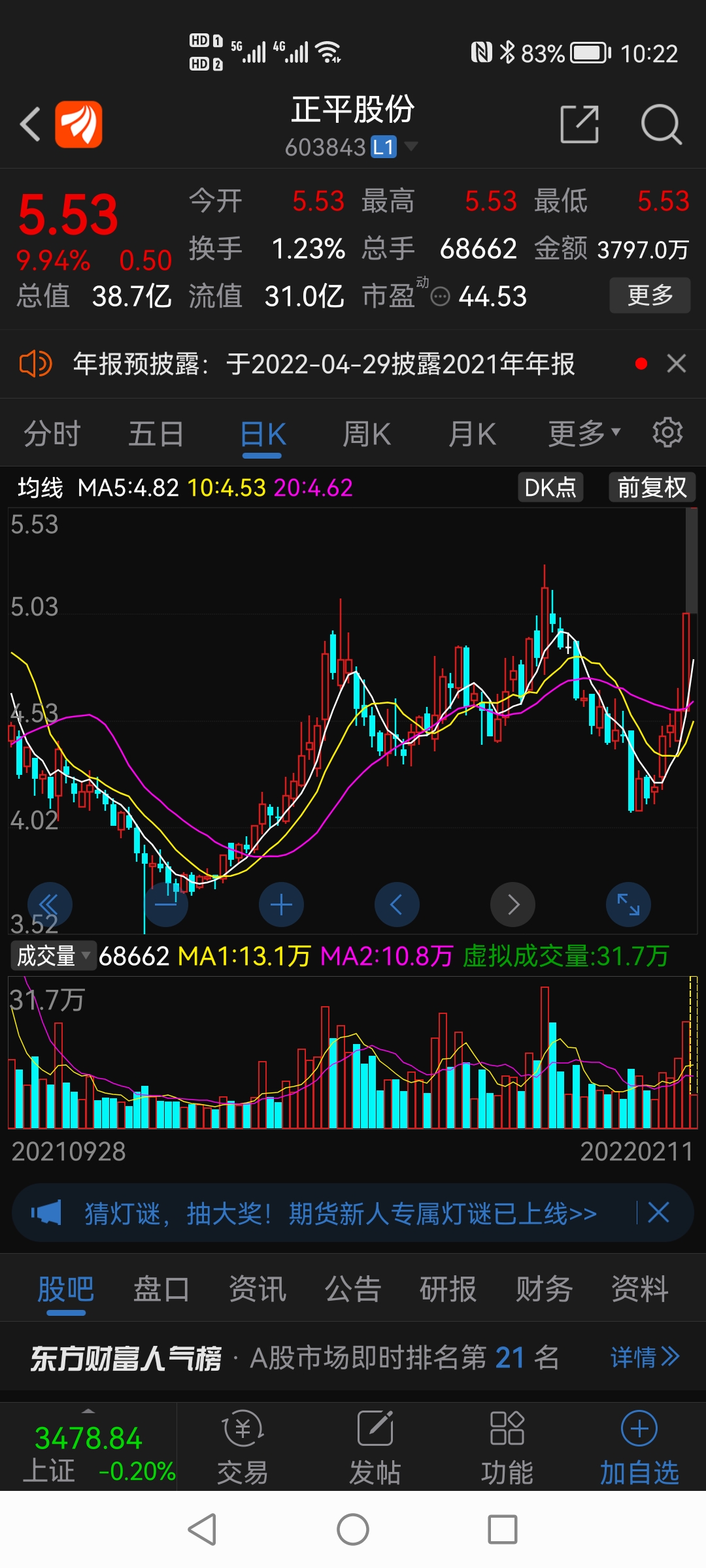Dismiss the 年报预披露 notice
This screenshot has width=706, height=1568.
click(x=677, y=364)
